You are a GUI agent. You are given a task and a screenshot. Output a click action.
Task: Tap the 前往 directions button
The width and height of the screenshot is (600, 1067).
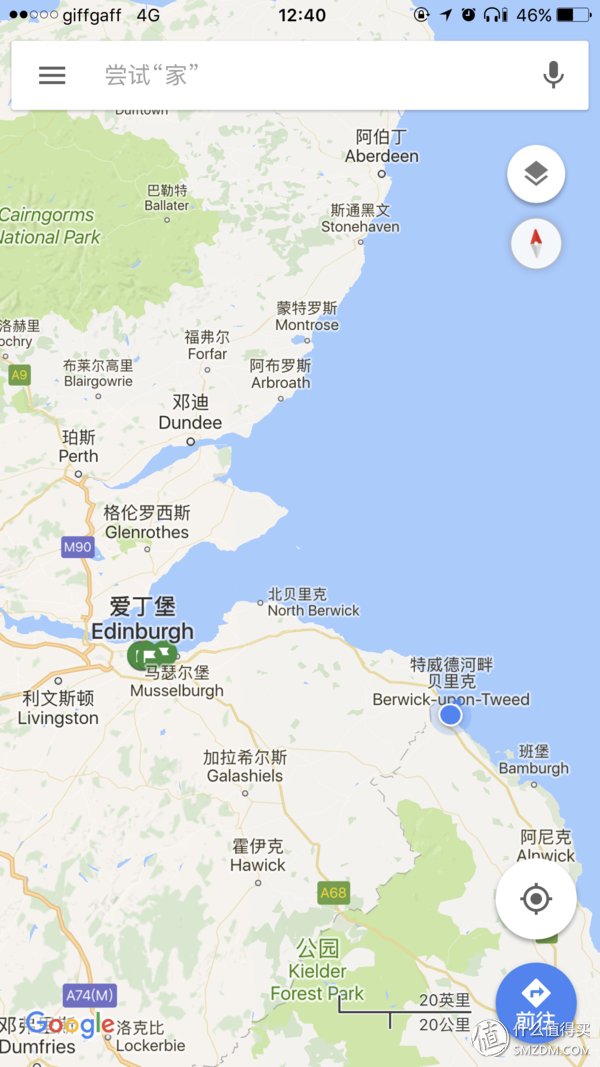(x=536, y=1002)
